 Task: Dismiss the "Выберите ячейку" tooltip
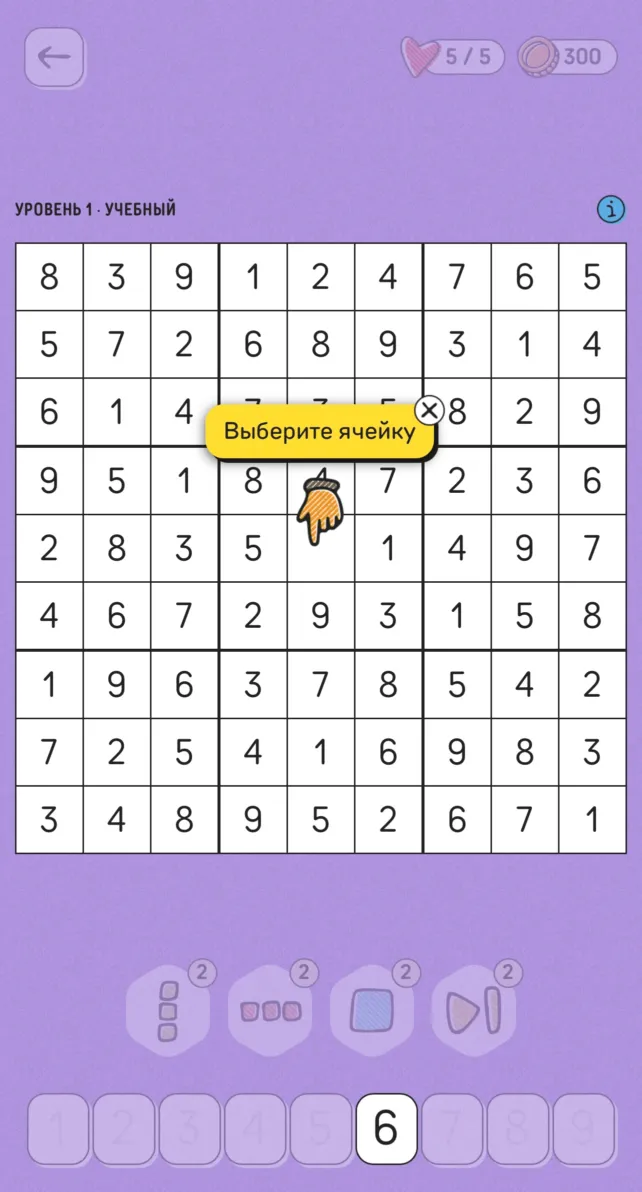click(429, 410)
